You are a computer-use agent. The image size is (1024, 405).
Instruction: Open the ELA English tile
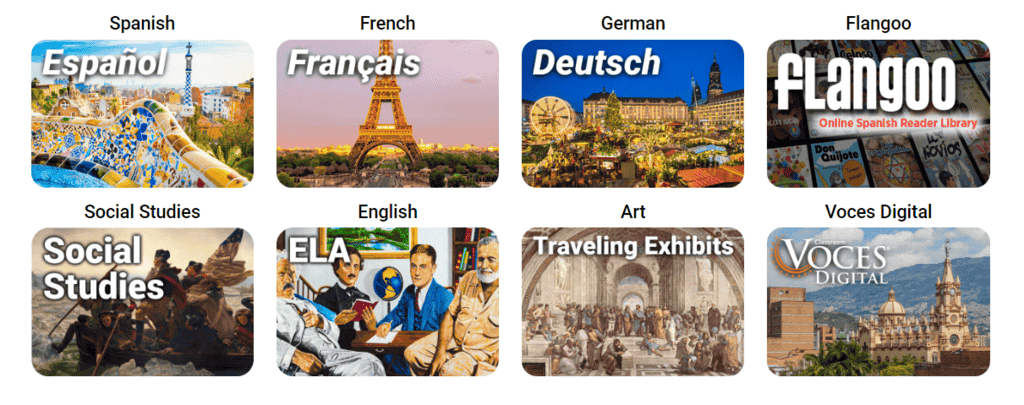(x=387, y=301)
